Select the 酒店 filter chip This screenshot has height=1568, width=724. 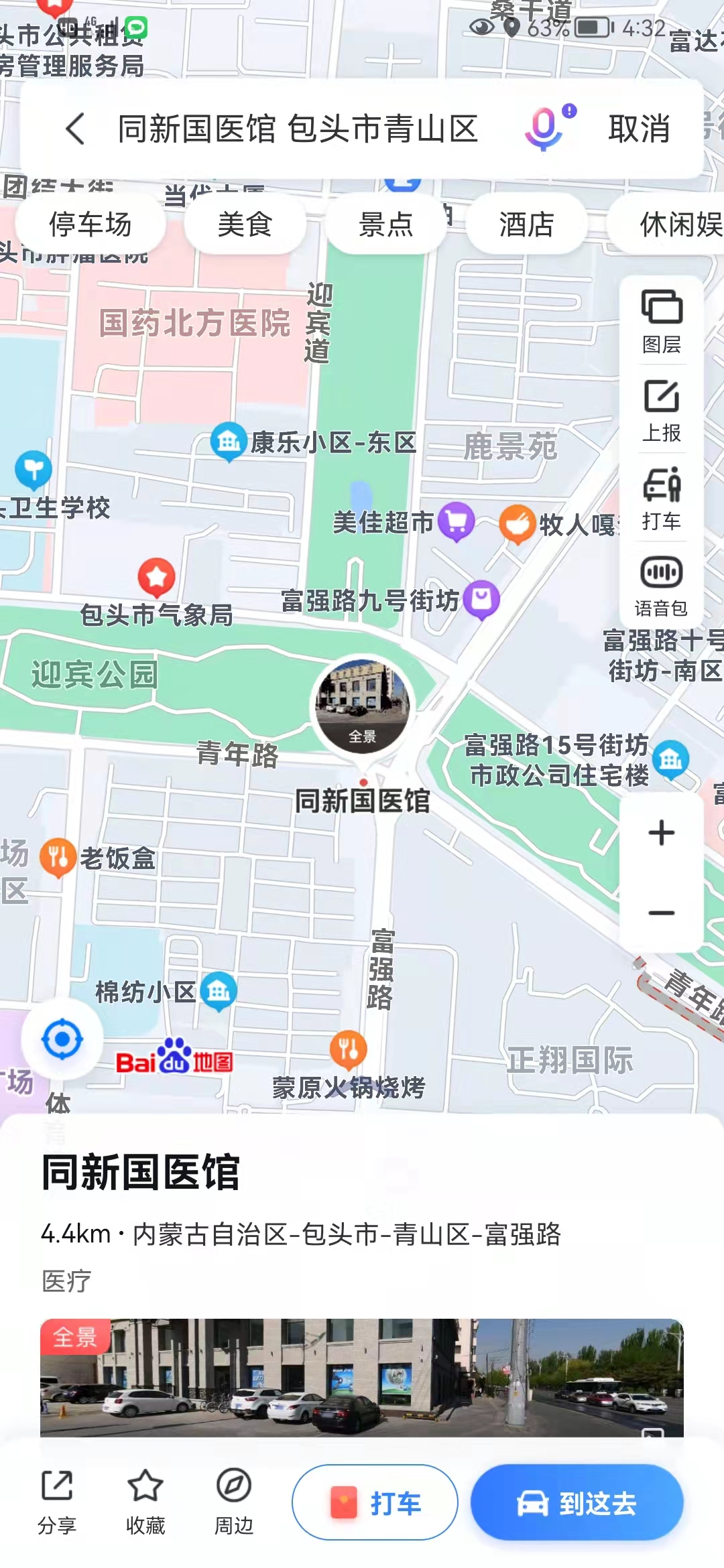(526, 224)
